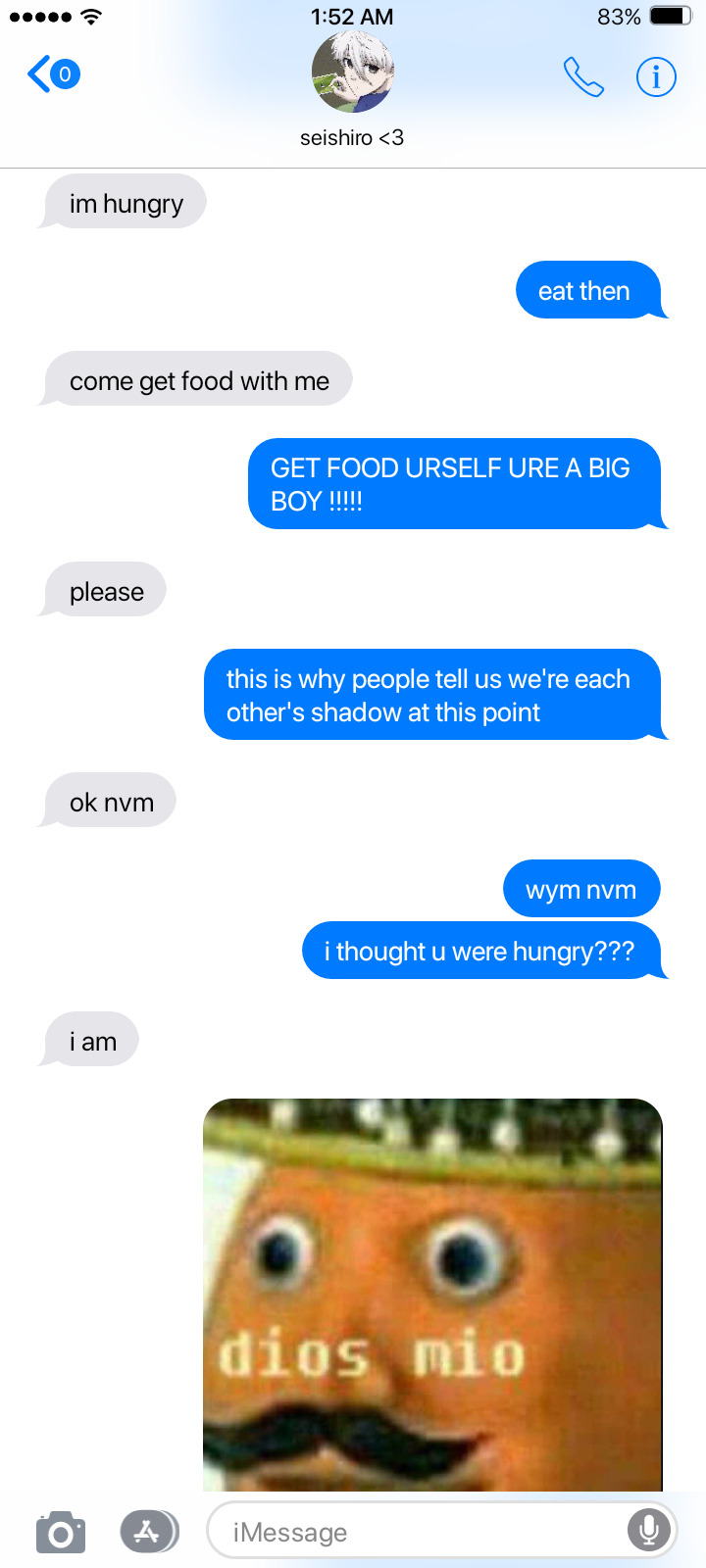
Task: Call seishiro with the phone icon
Action: [582, 76]
